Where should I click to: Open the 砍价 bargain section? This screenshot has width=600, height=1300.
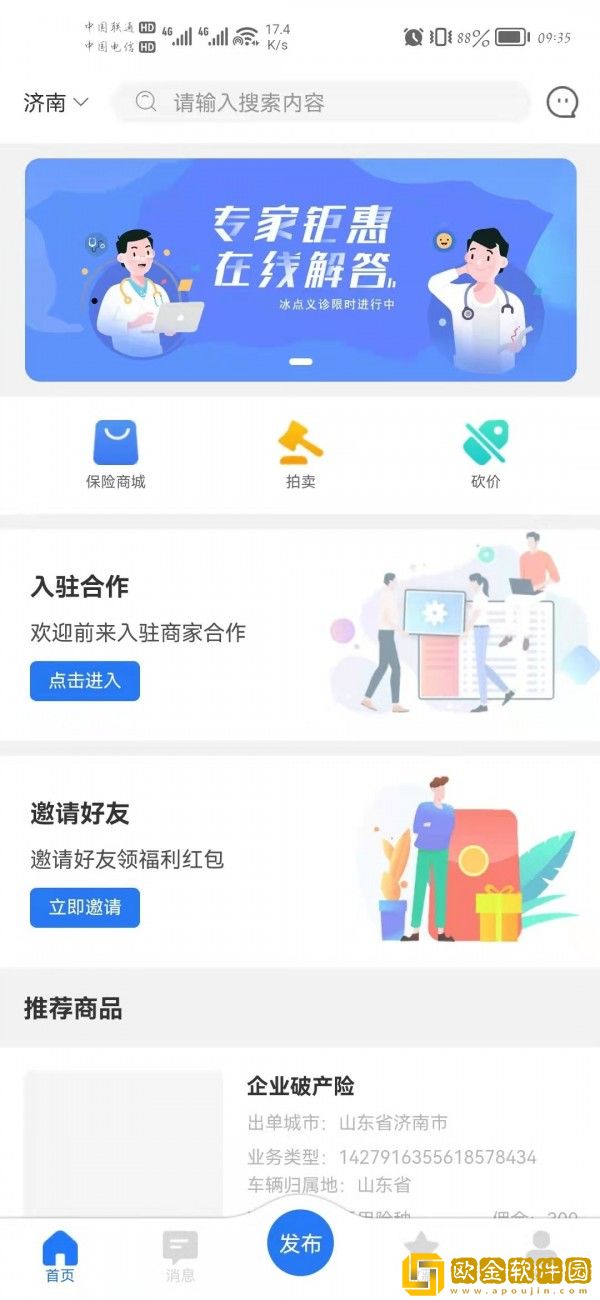pyautogui.click(x=485, y=455)
